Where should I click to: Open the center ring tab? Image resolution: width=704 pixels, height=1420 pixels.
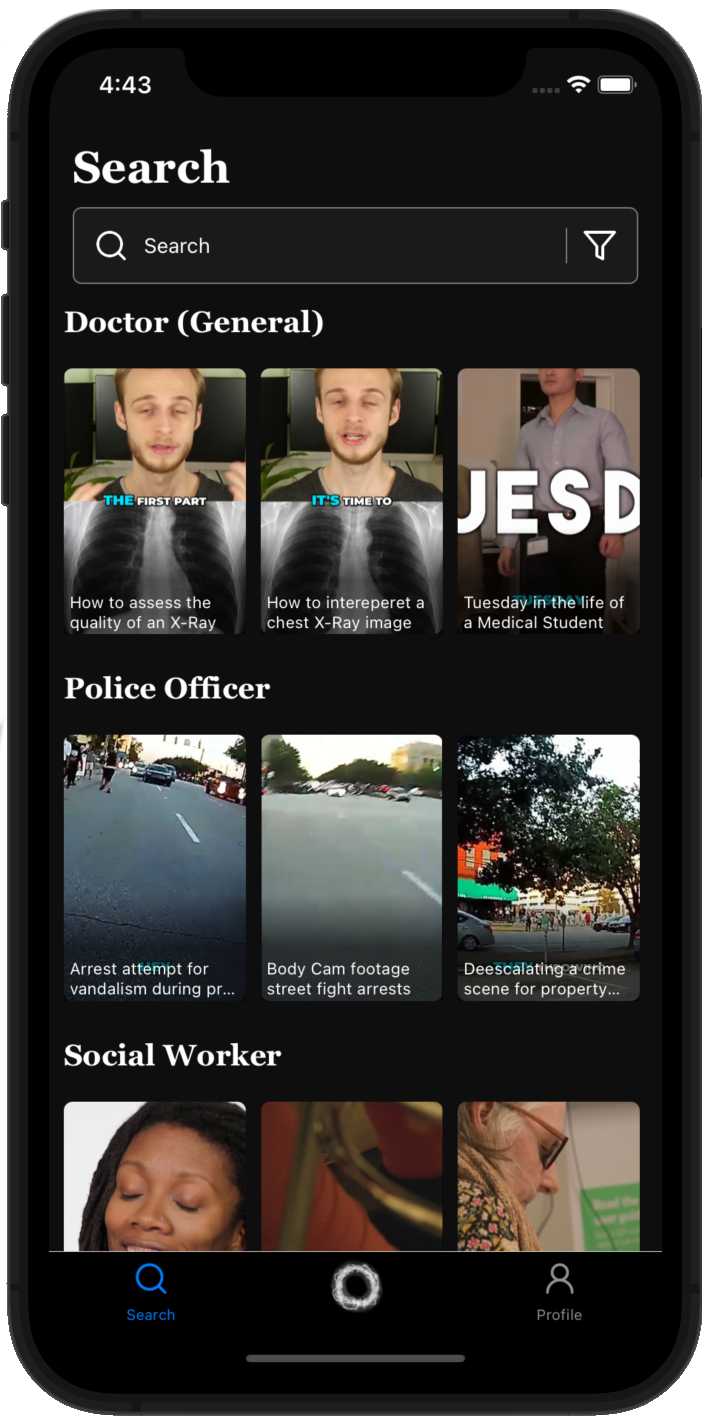(356, 1287)
